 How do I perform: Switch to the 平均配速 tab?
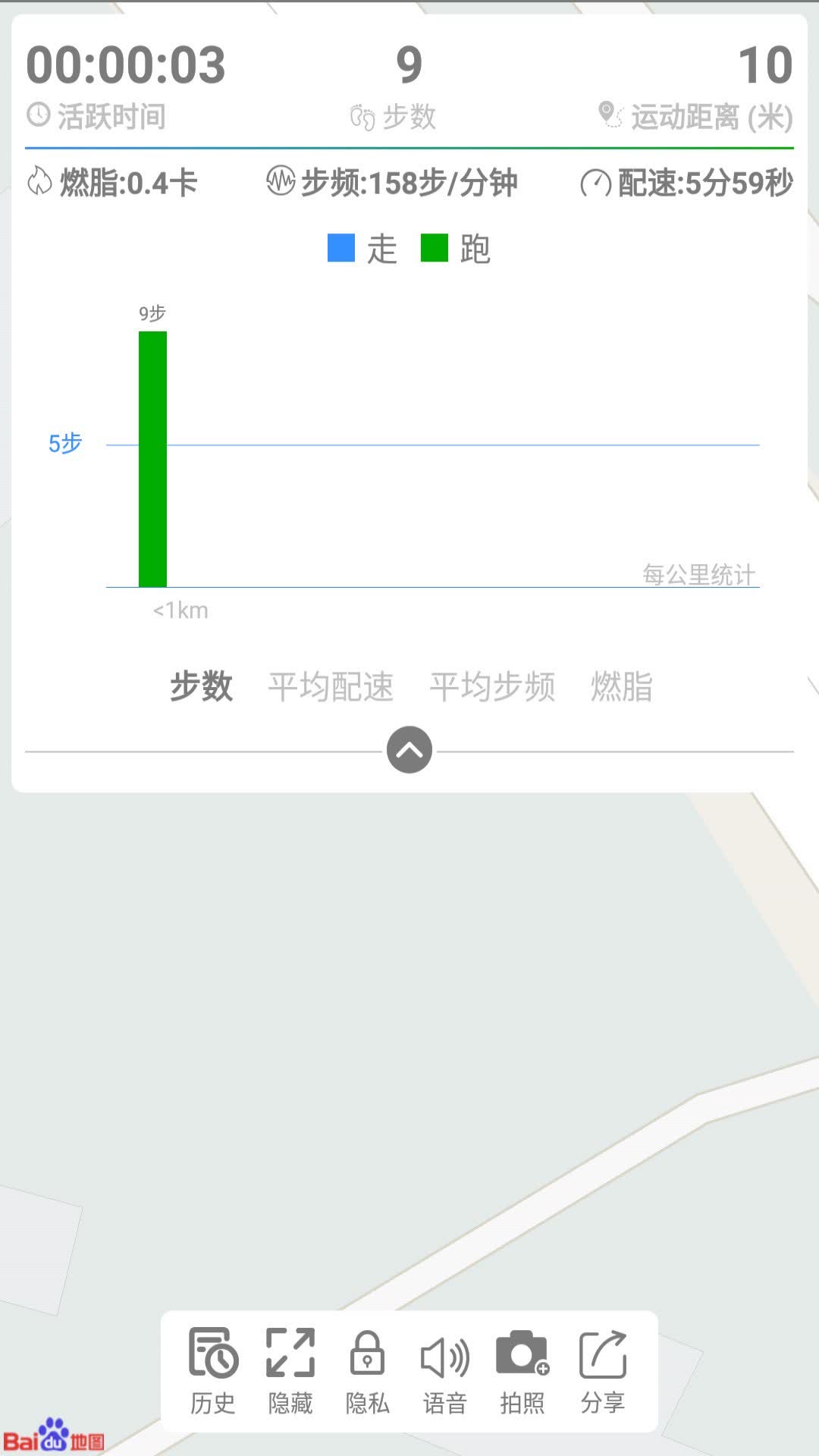coord(332,686)
